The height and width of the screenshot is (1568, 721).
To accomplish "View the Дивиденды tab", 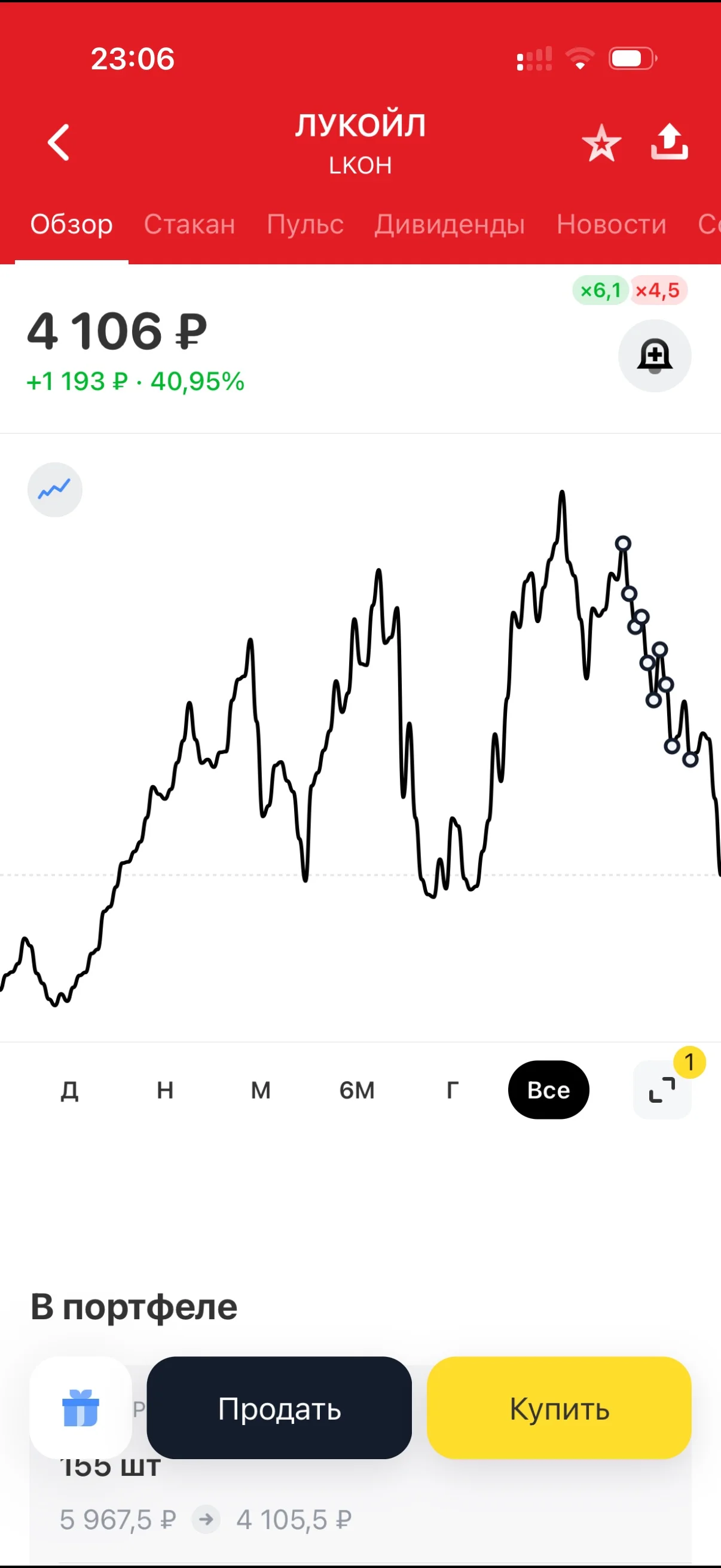I will pos(449,224).
